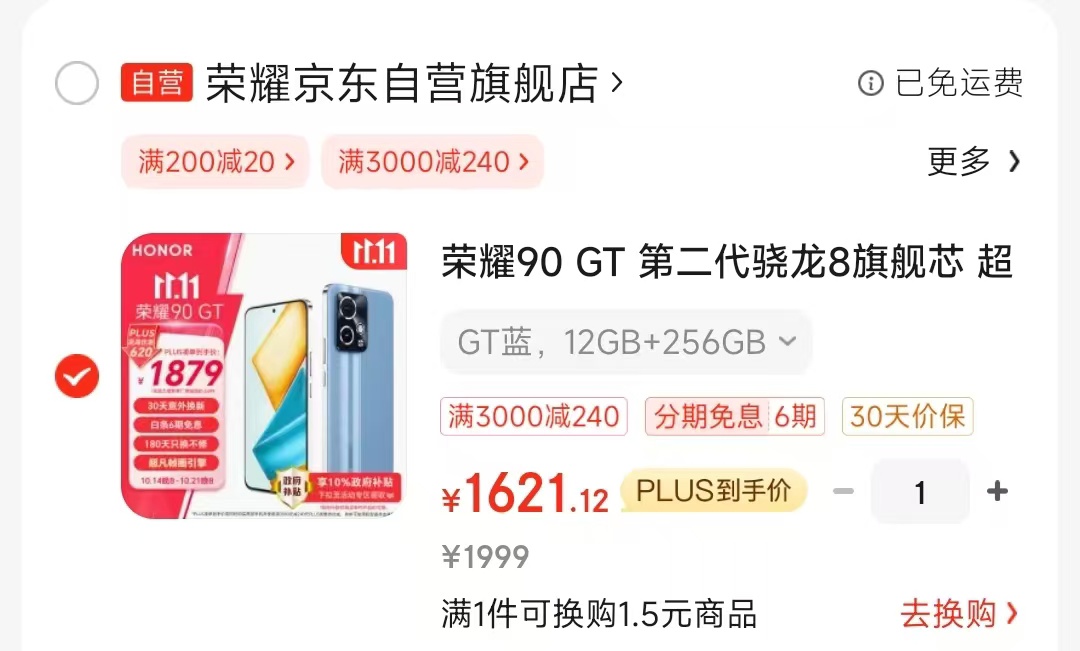Open the 满3000减240 coupon chip

point(432,161)
